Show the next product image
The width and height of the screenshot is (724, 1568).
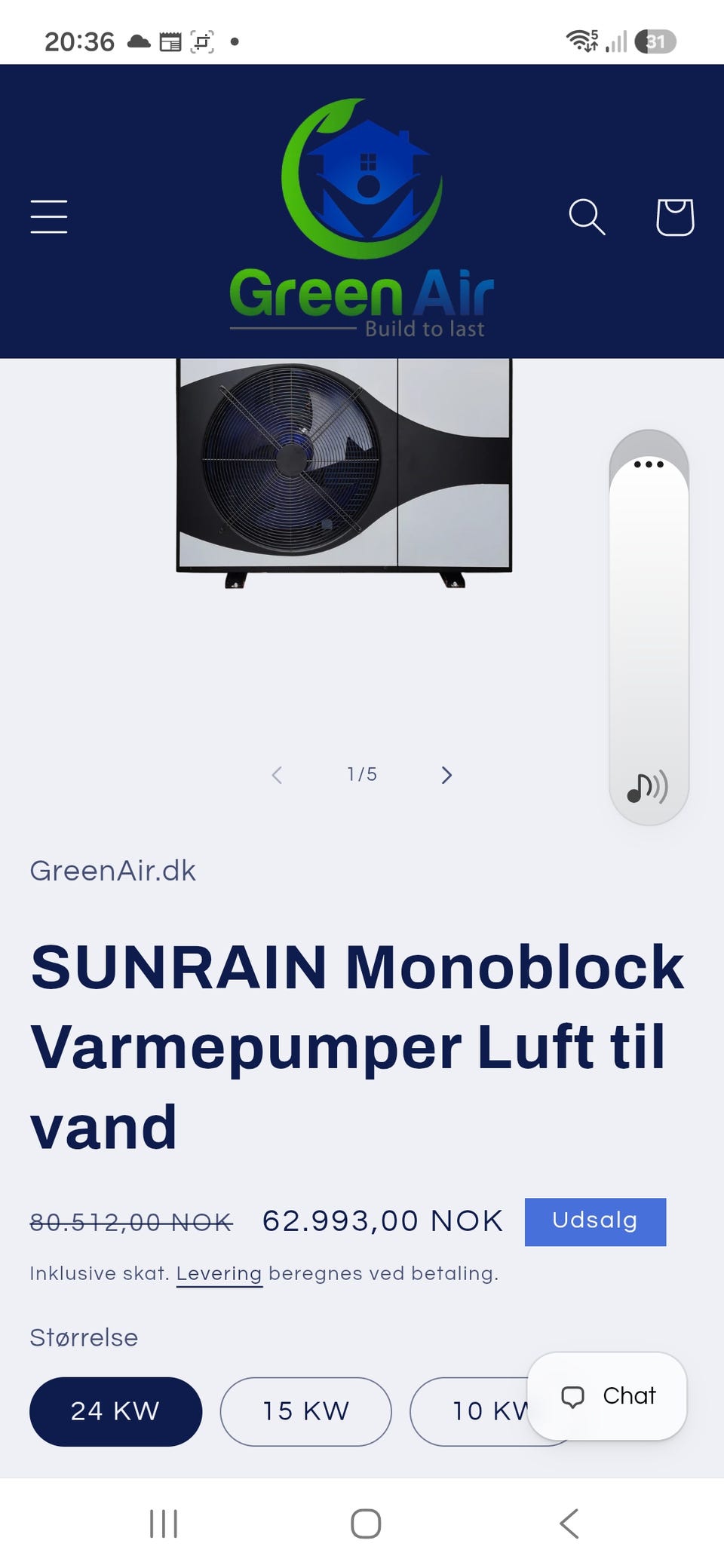(446, 775)
